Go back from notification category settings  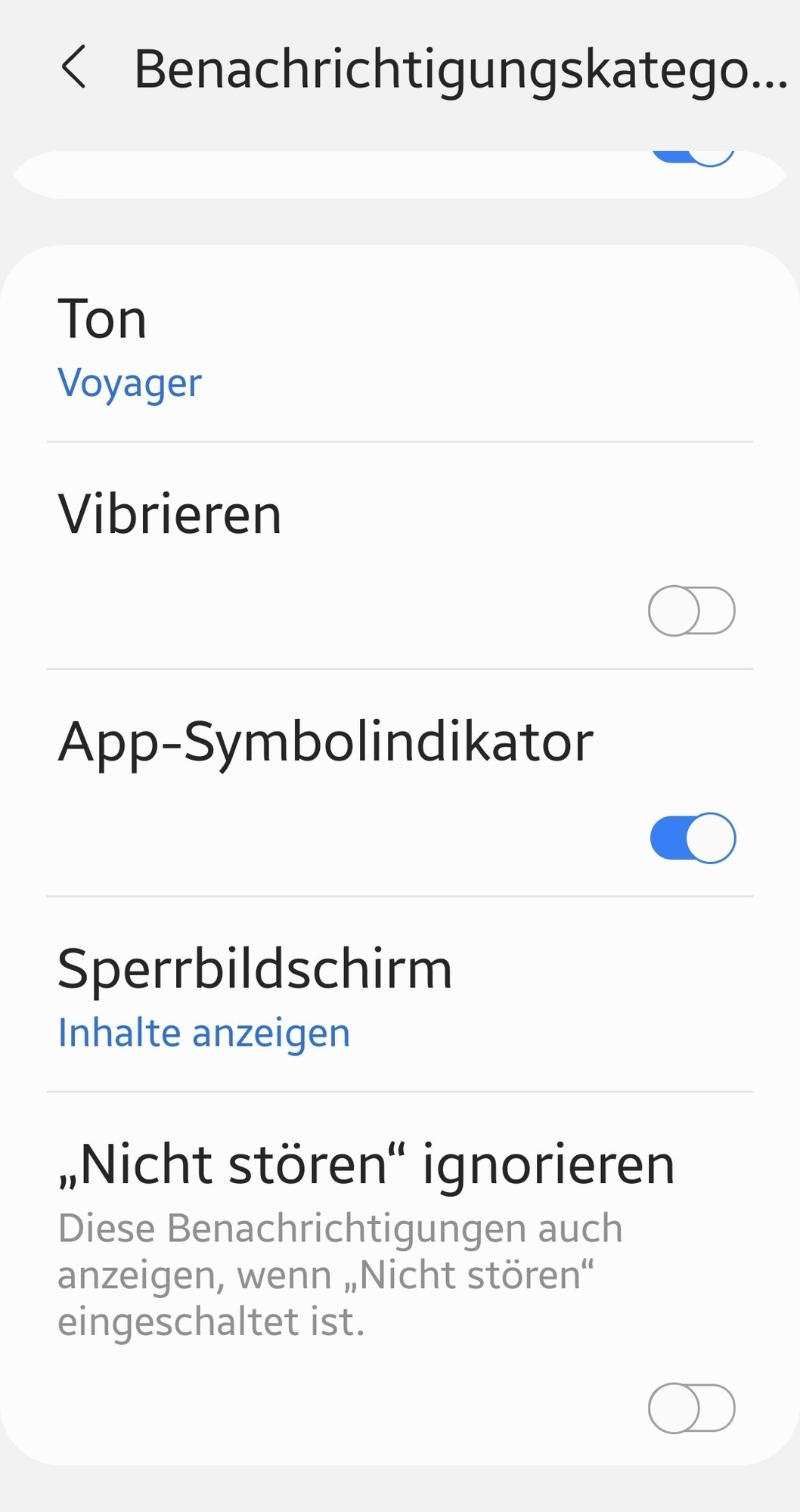pyautogui.click(x=74, y=68)
